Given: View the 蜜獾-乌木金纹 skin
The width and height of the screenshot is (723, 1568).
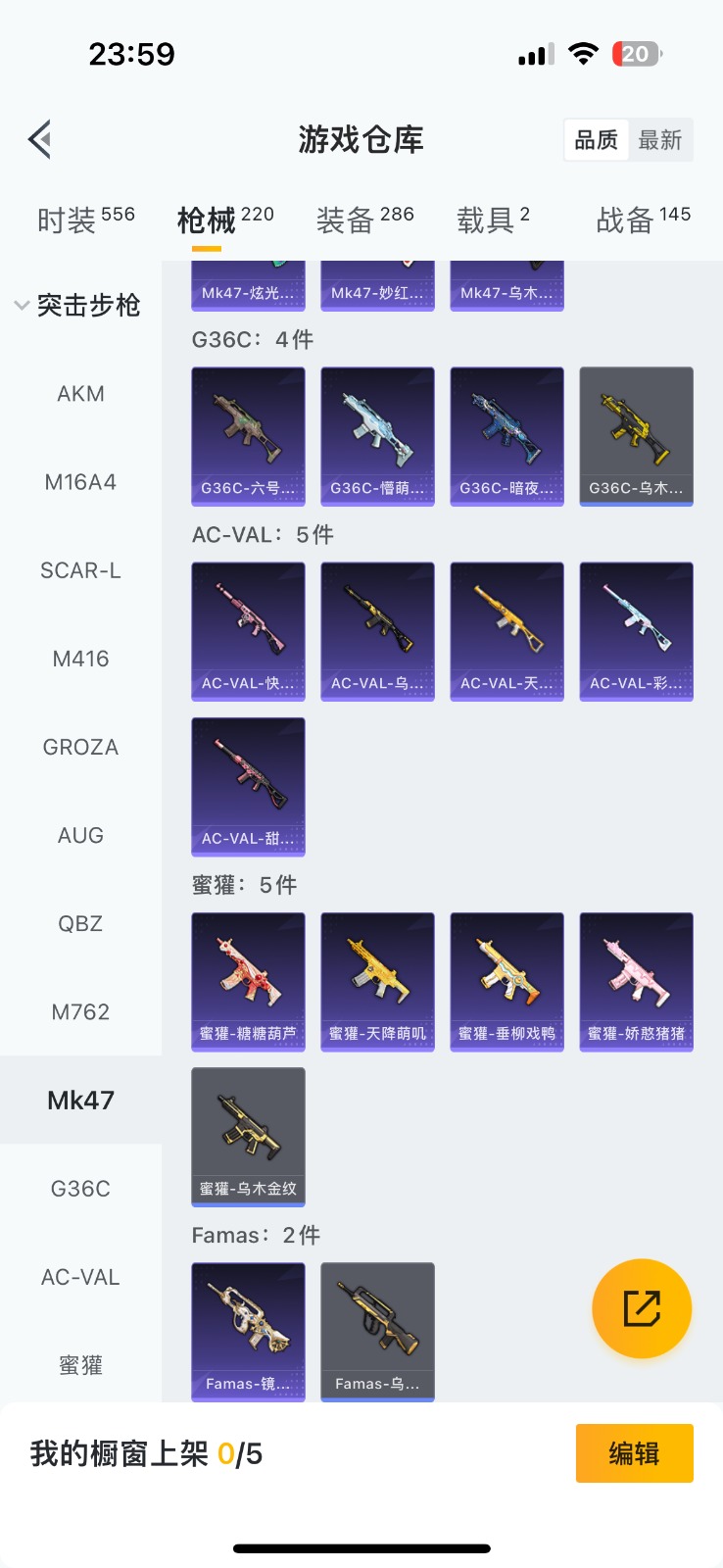Looking at the screenshot, I should click(x=248, y=1136).
